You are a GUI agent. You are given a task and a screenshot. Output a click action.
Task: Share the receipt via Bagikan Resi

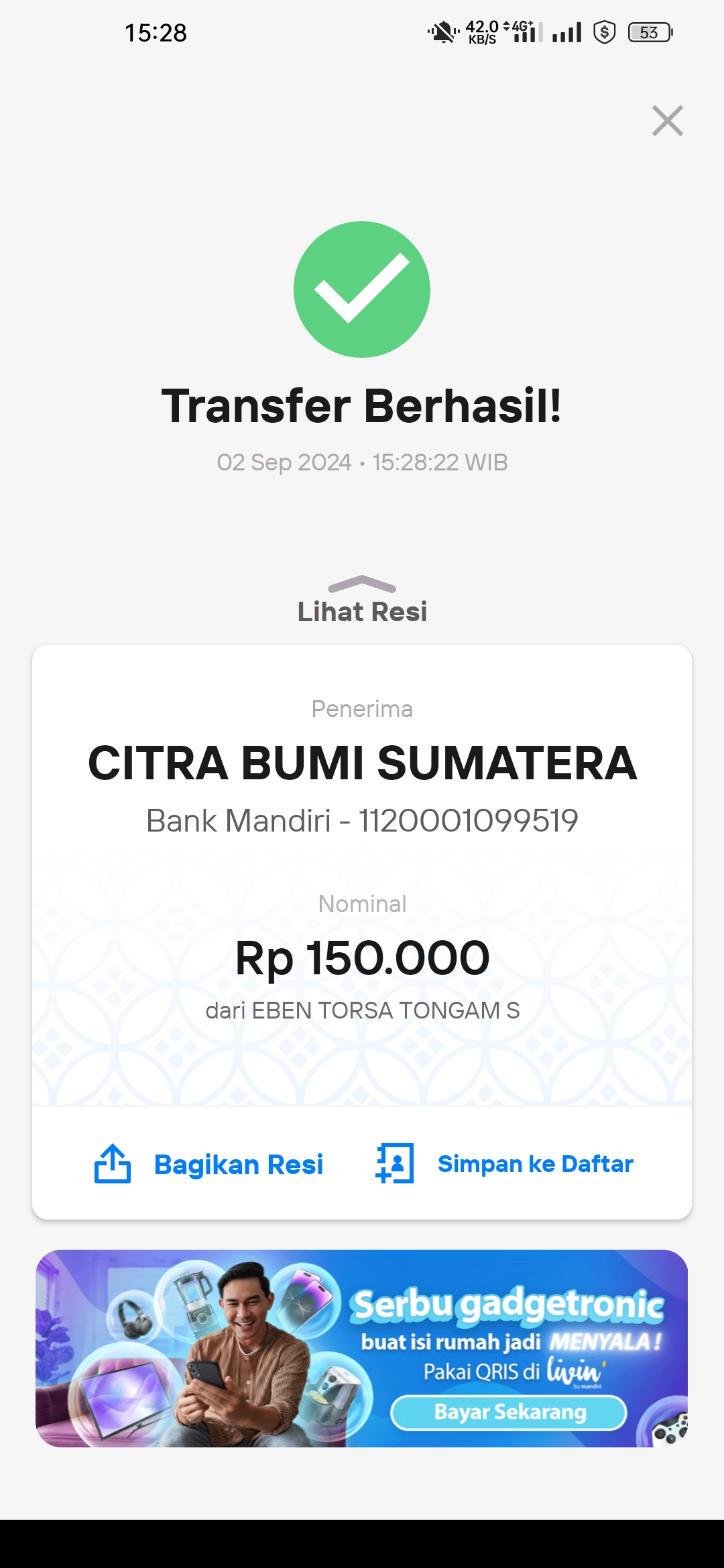208,1164
